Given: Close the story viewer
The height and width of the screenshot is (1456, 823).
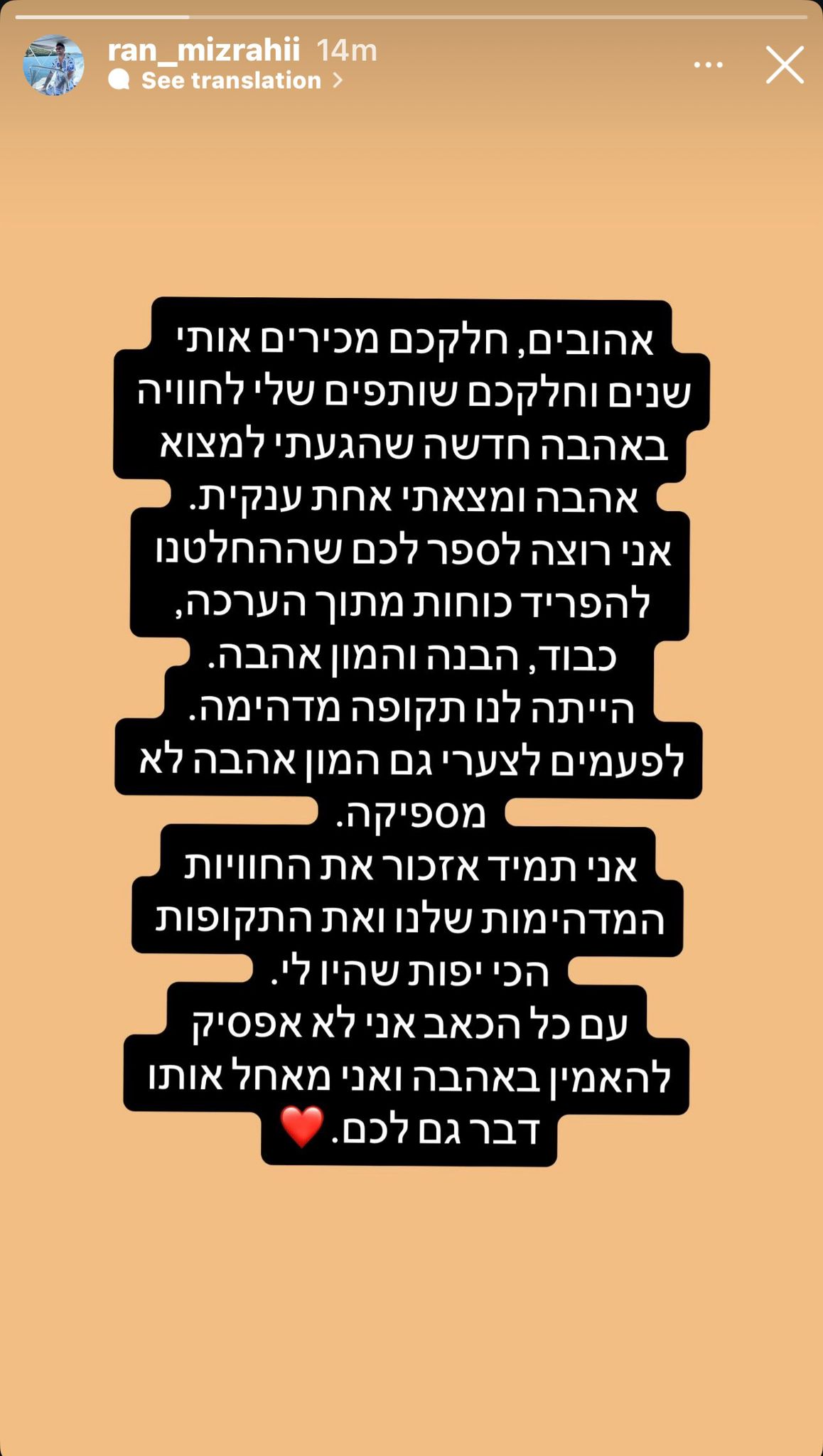Looking at the screenshot, I should [x=785, y=65].
